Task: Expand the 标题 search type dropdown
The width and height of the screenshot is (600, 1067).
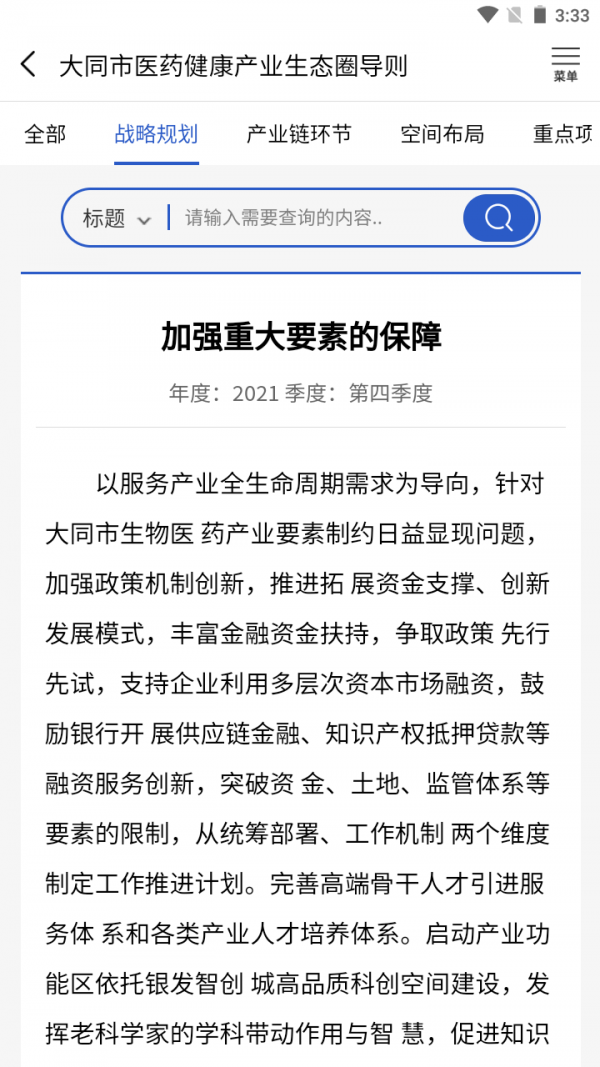Action: point(116,218)
